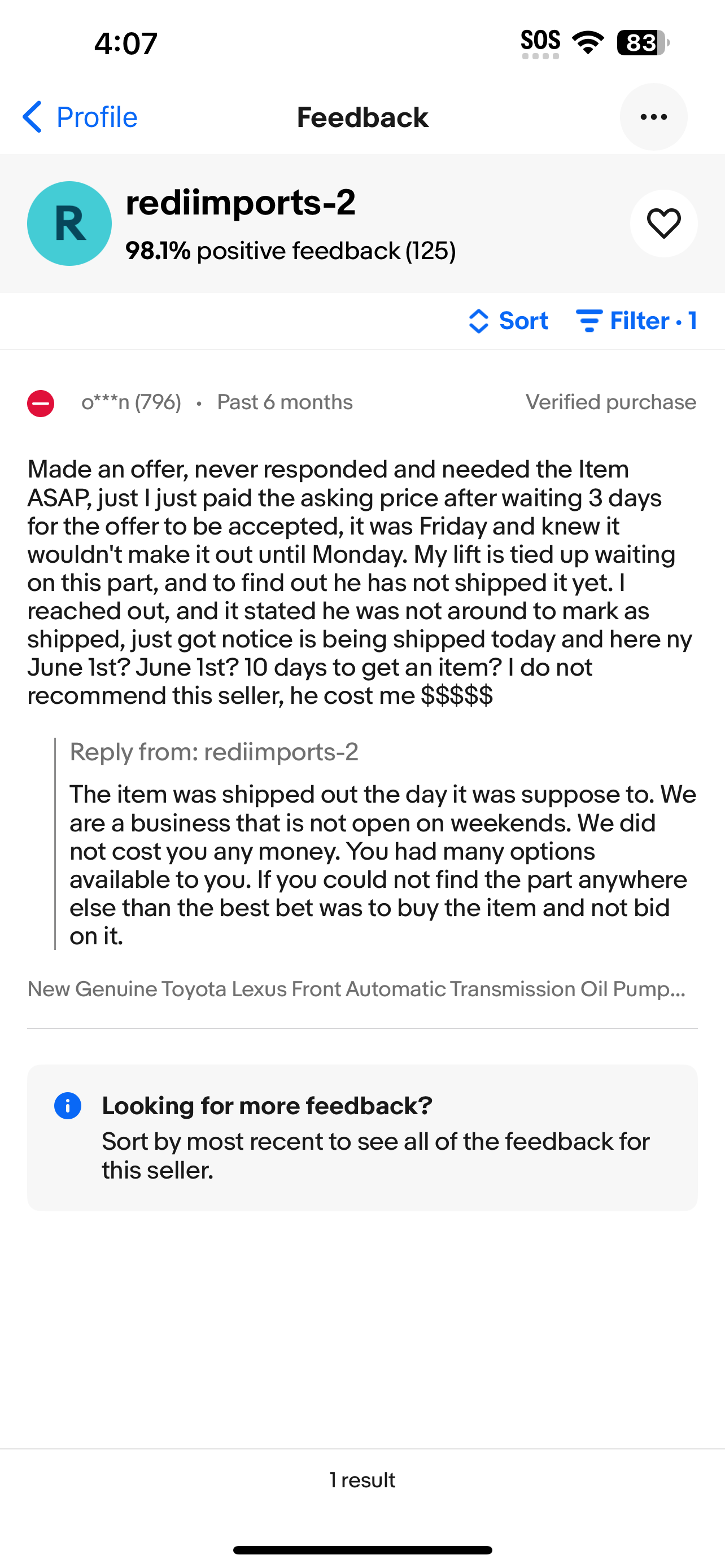The image size is (725, 1568).
Task: Save seller rediimports-2 with the heart icon
Action: [x=663, y=224]
